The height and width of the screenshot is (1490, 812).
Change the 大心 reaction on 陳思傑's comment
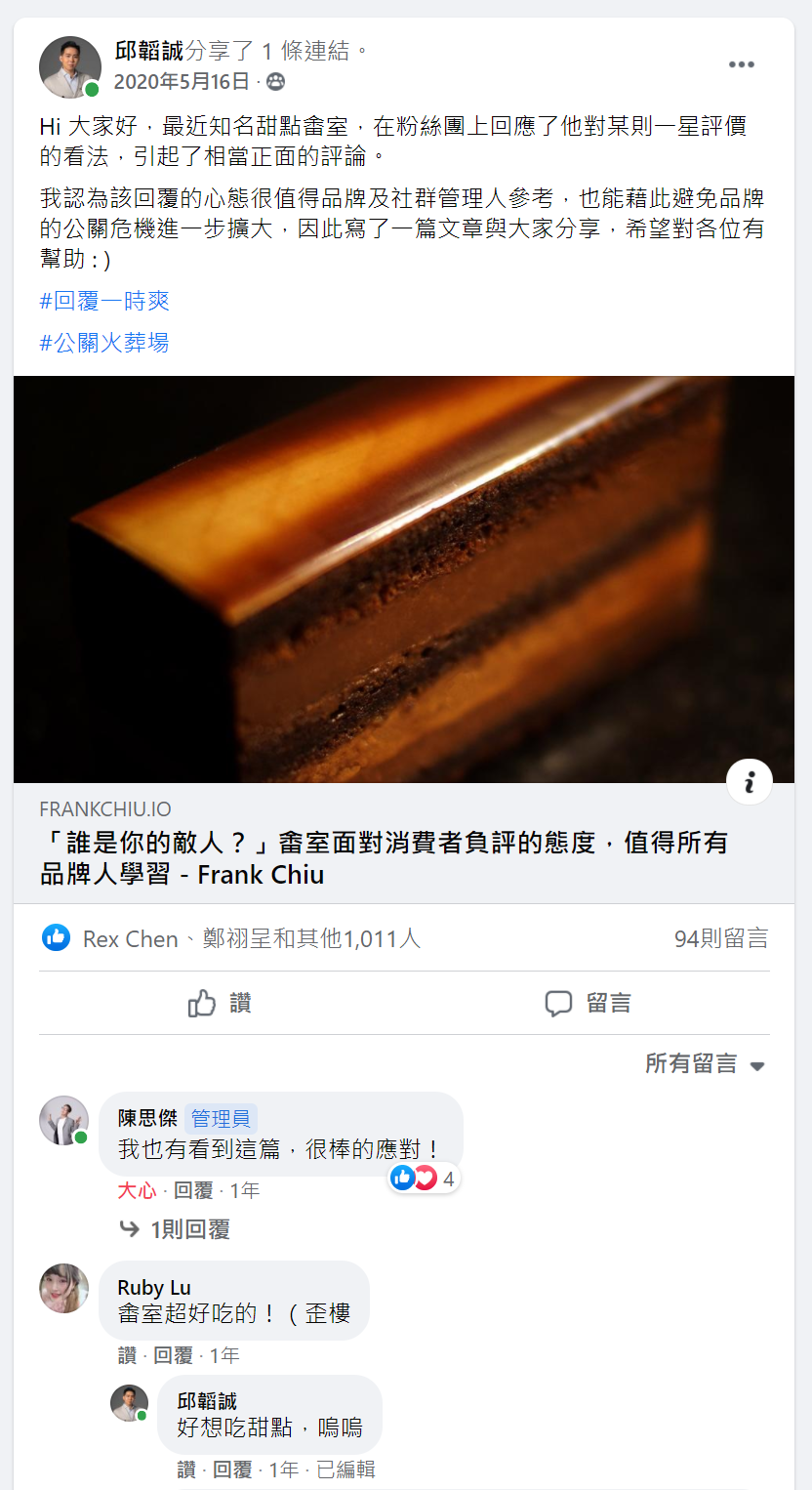(137, 1190)
